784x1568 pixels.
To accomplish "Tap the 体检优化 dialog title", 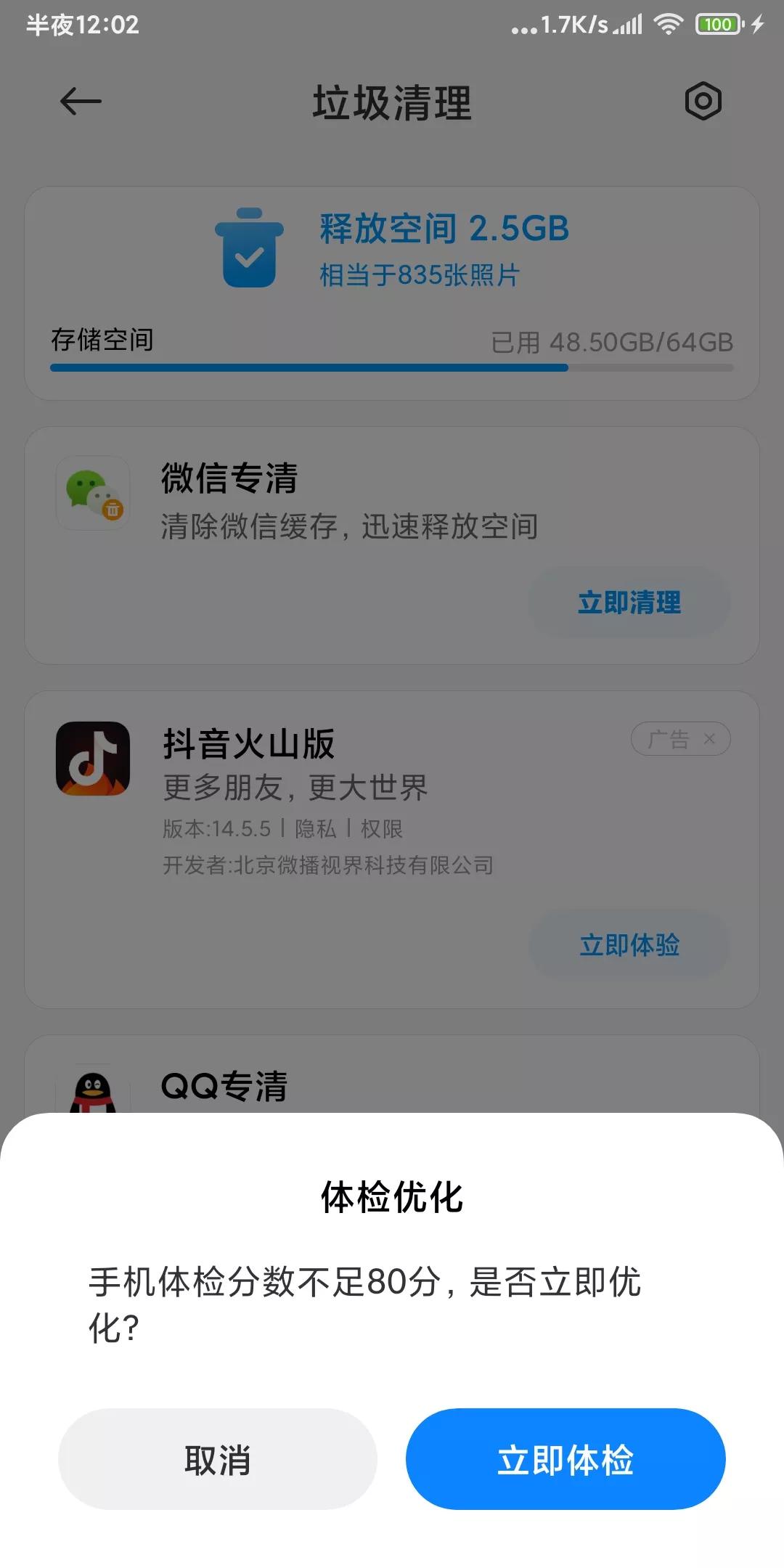I will click(392, 1193).
